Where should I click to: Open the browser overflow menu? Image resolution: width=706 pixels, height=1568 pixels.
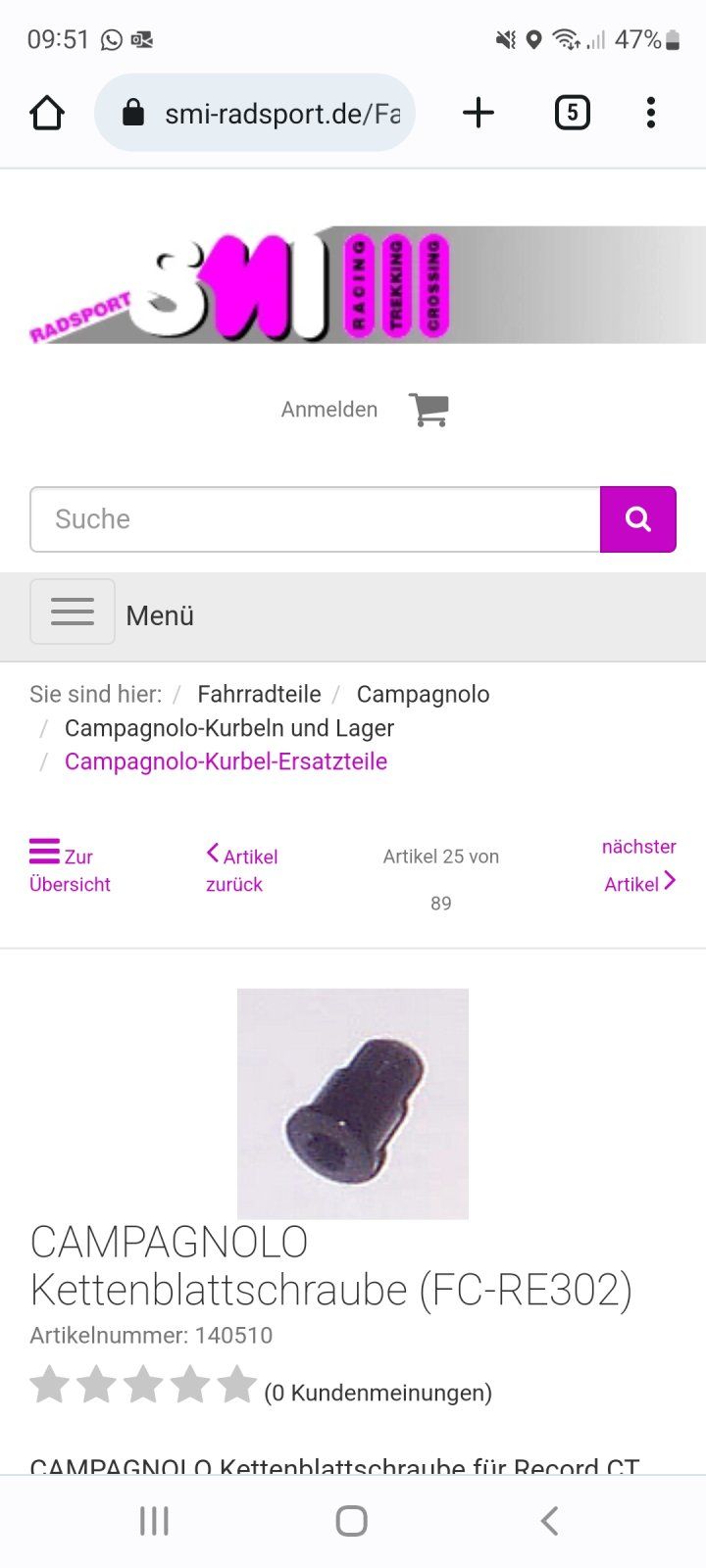tap(650, 114)
